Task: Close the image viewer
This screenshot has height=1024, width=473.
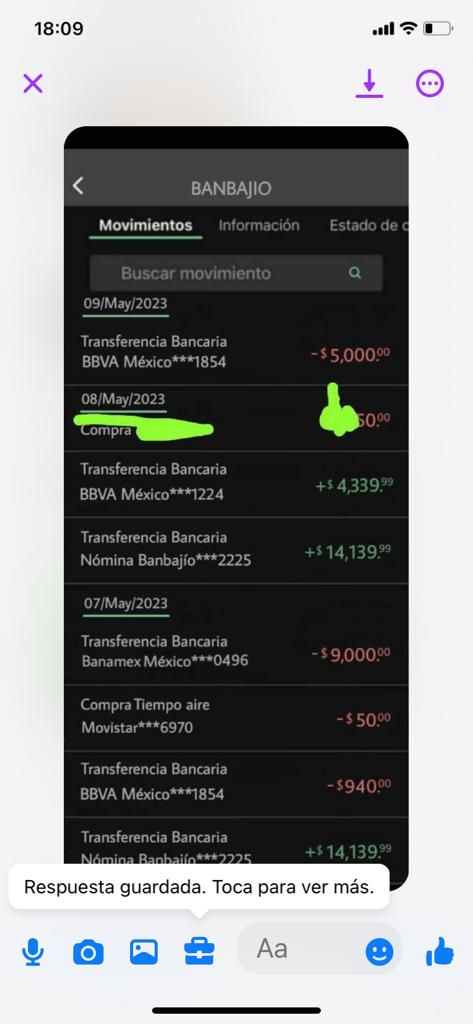Action: pyautogui.click(x=33, y=84)
